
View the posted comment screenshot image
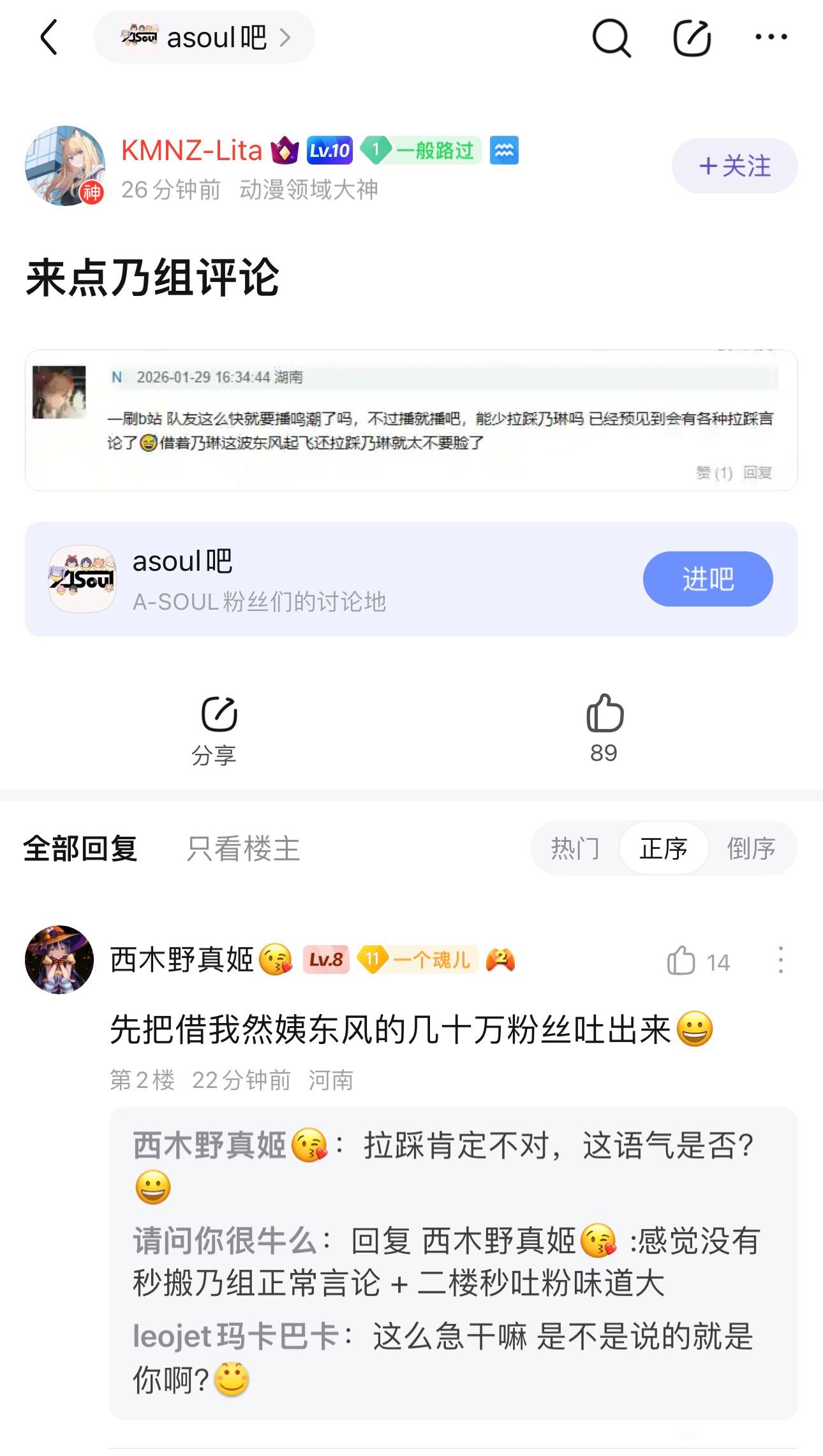pyautogui.click(x=411, y=420)
